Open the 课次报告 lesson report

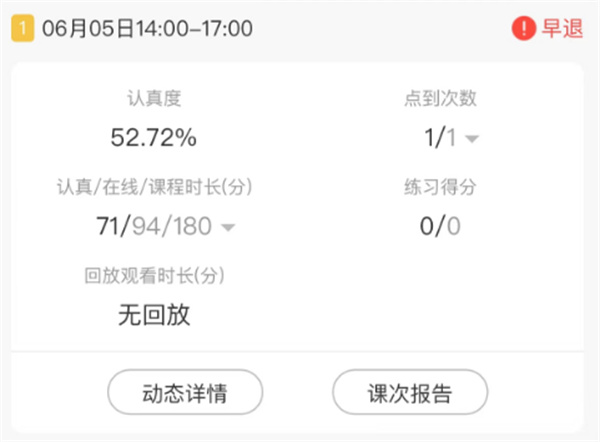(x=409, y=392)
